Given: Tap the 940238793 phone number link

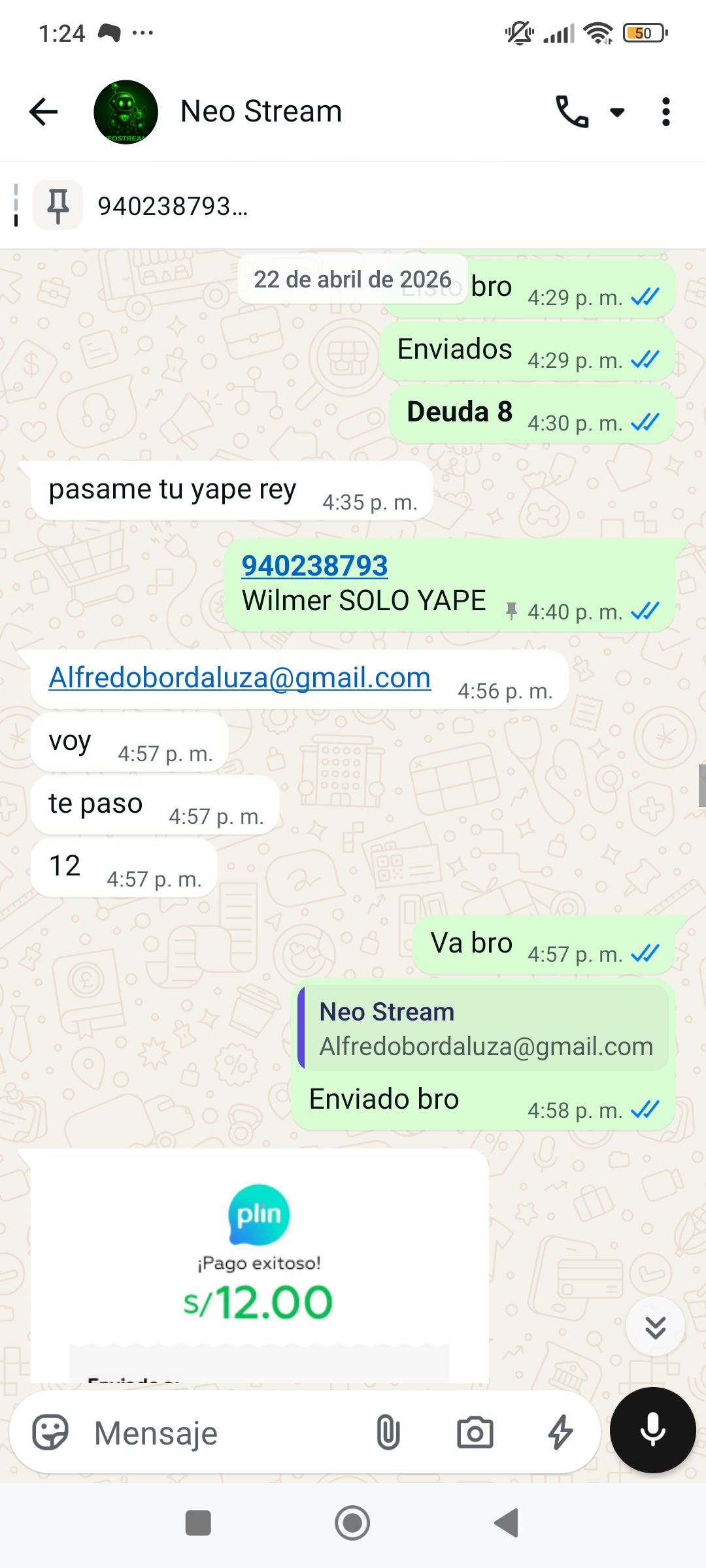Looking at the screenshot, I should pyautogui.click(x=314, y=566).
